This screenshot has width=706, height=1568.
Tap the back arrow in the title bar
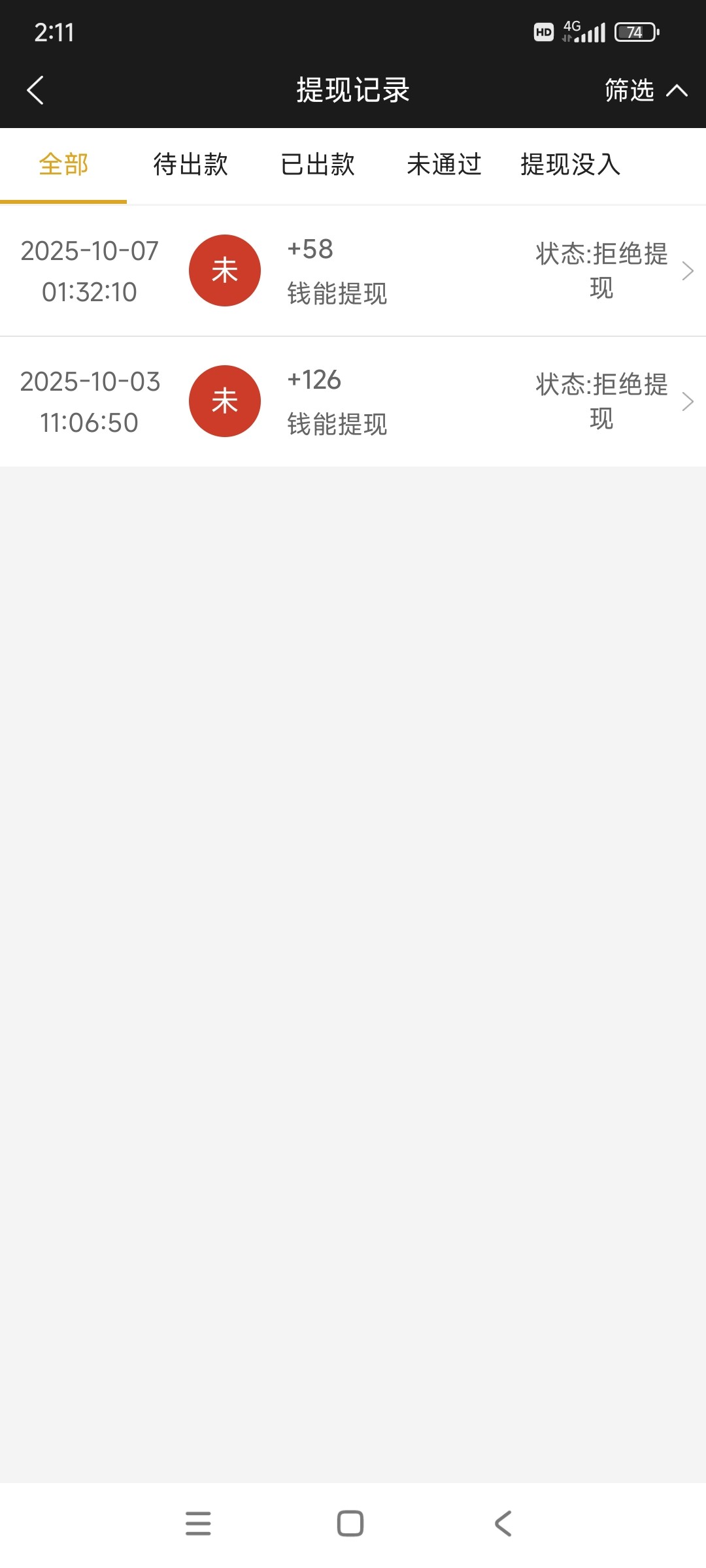coord(36,90)
